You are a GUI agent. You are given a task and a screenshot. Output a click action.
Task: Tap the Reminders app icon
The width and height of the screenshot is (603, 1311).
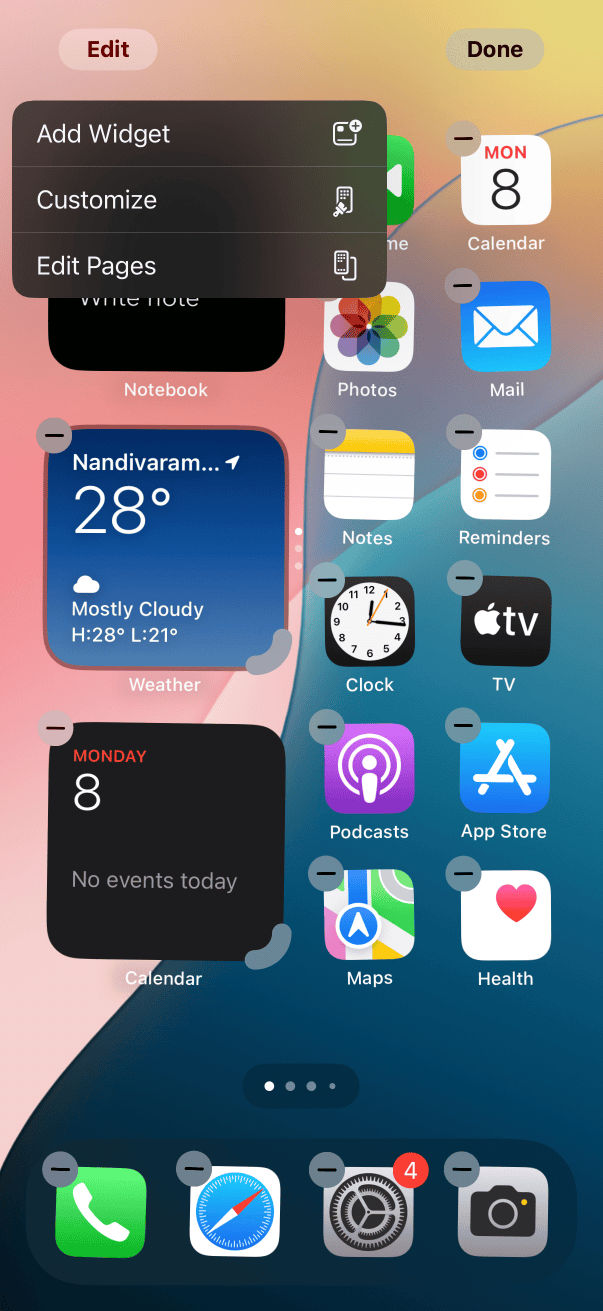click(505, 475)
